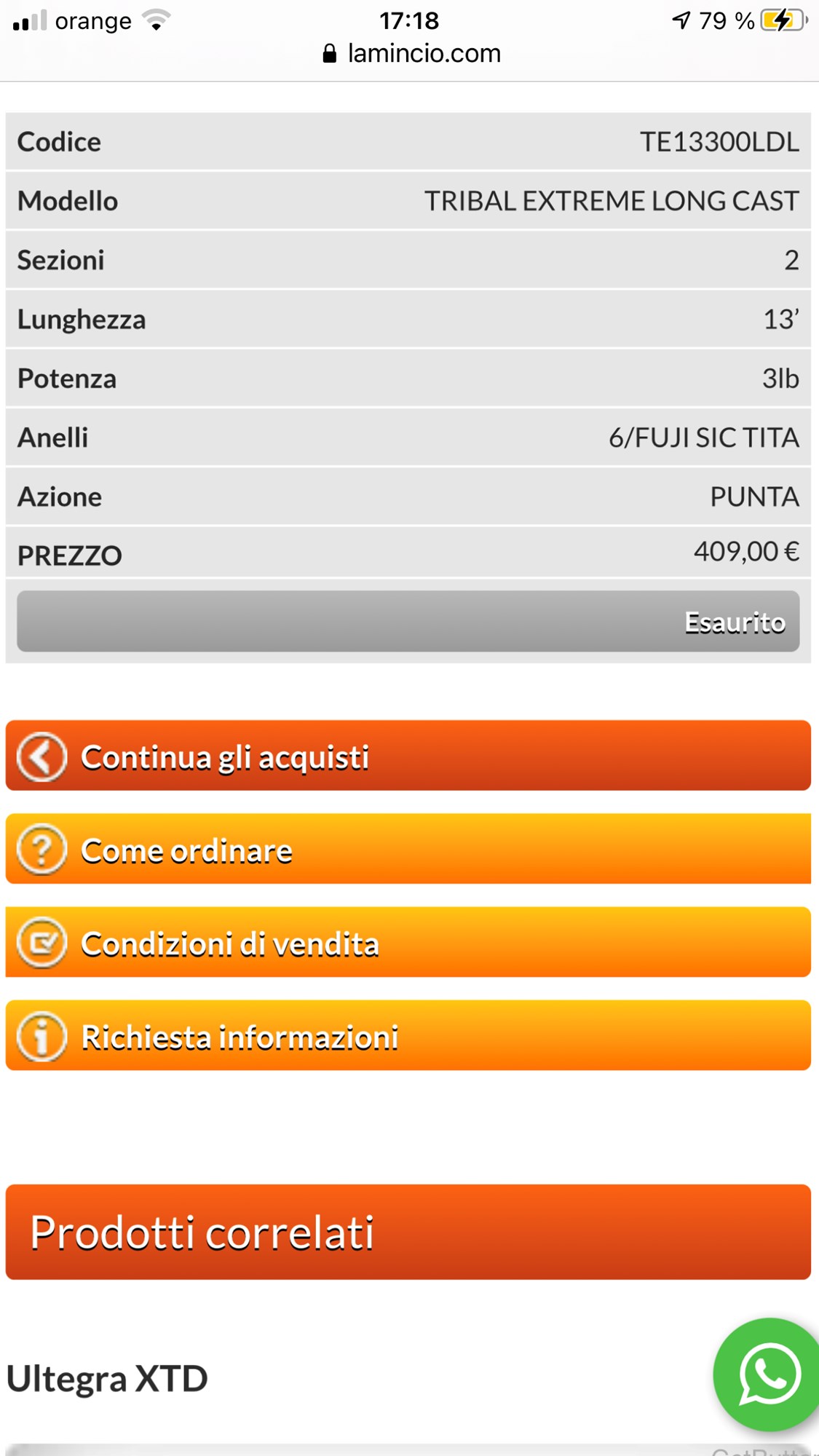
Task: Tap the lamincio.com address bar
Action: coord(411,53)
